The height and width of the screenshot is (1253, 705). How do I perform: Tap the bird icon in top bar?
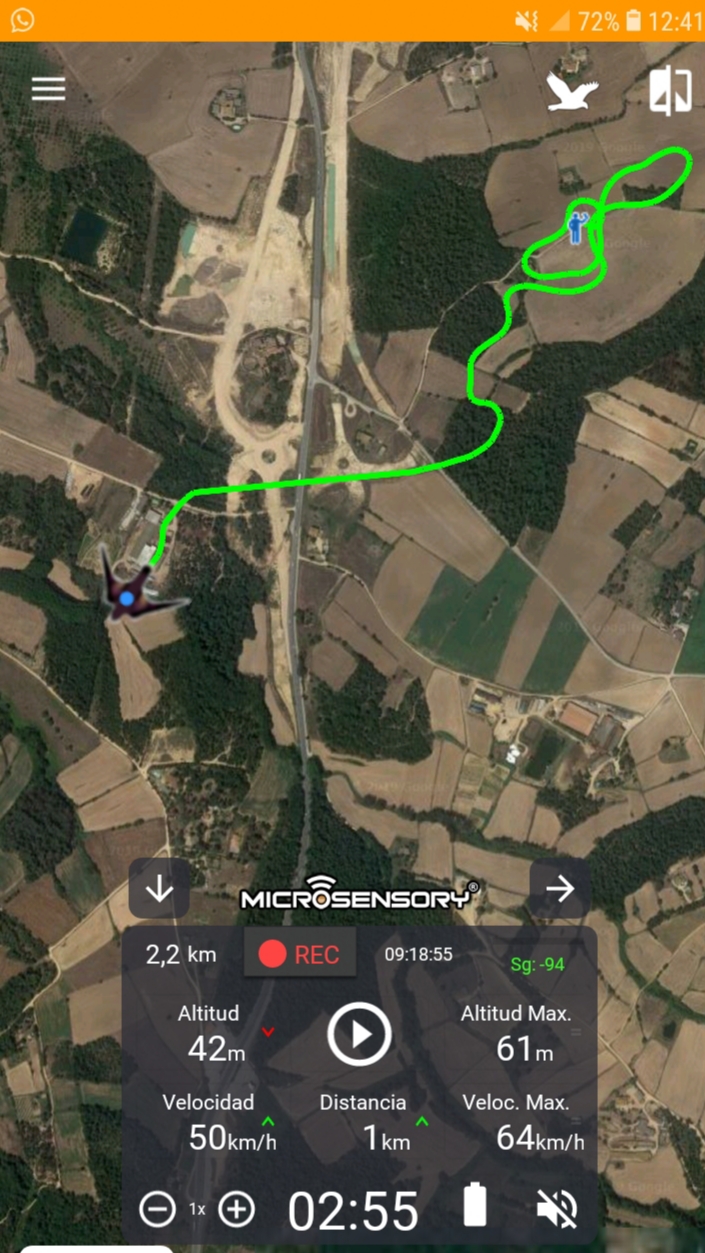(571, 92)
